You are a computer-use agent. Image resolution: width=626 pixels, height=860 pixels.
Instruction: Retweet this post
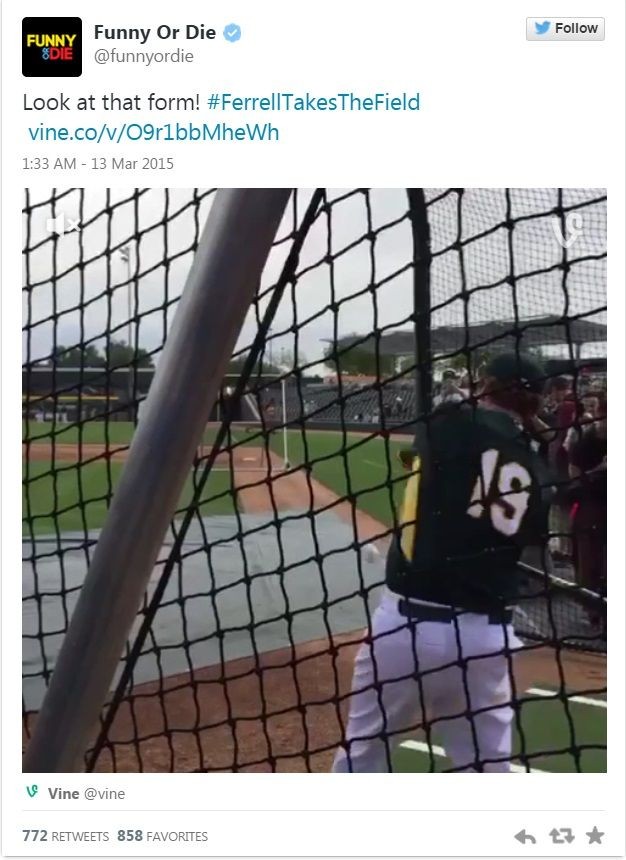point(559,835)
